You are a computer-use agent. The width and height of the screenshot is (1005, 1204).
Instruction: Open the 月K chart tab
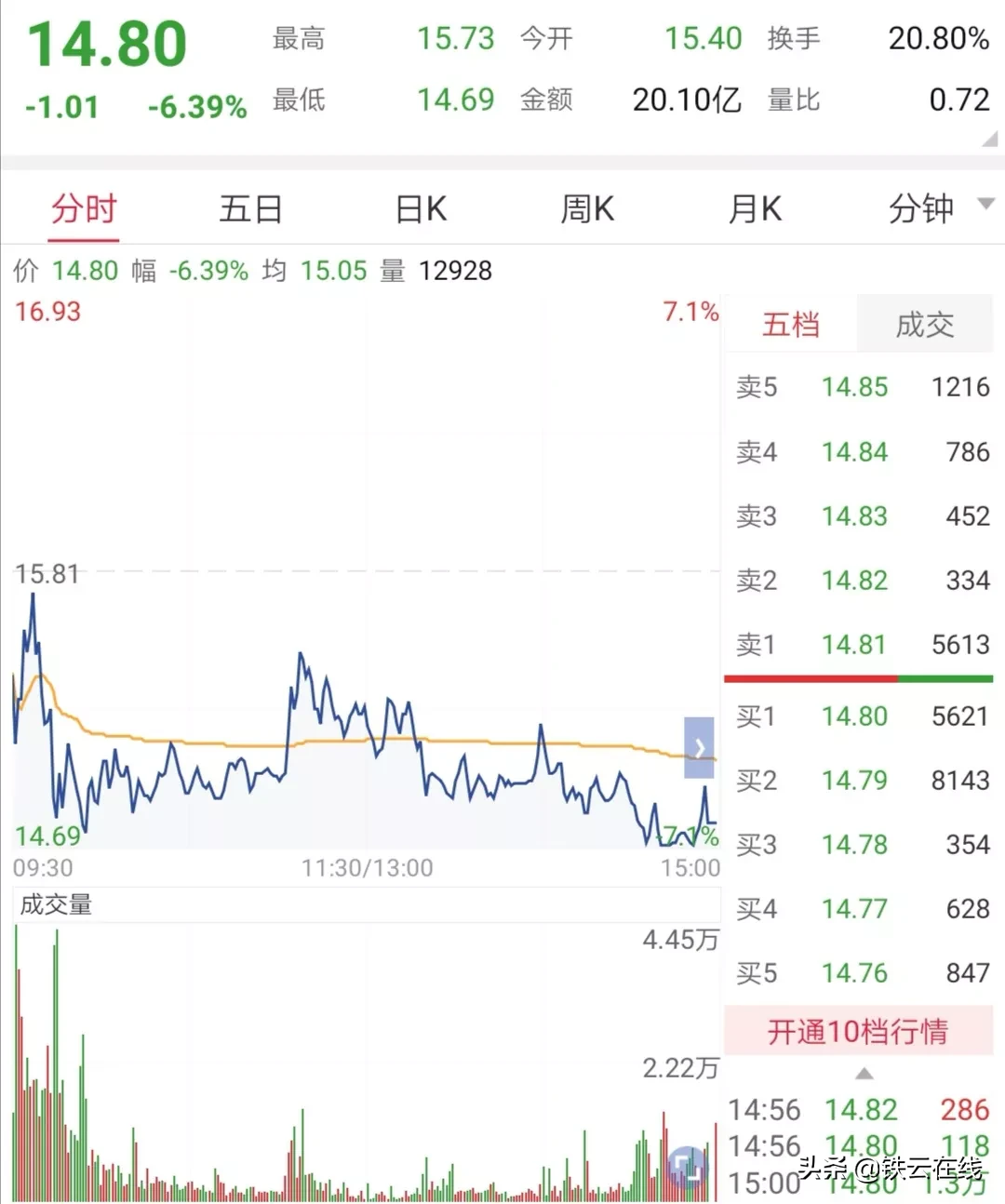pyautogui.click(x=755, y=208)
